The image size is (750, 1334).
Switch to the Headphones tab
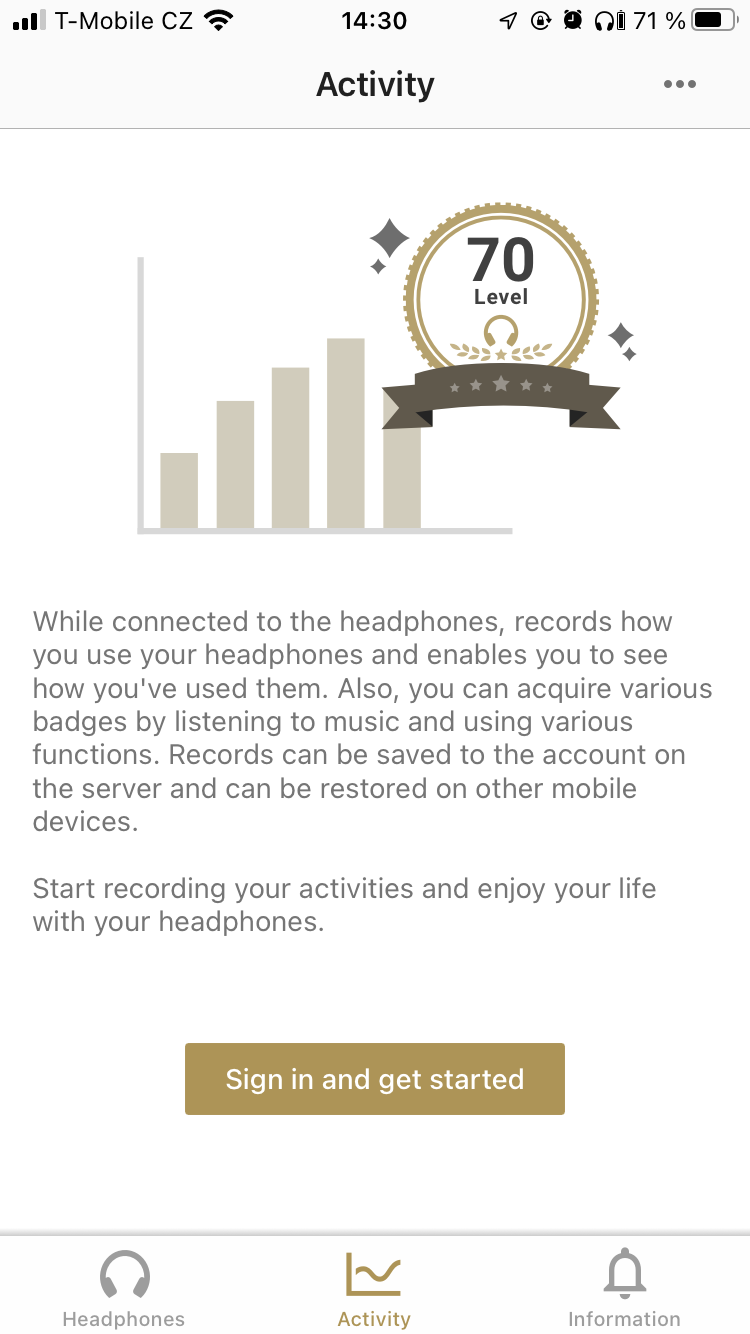point(124,1288)
